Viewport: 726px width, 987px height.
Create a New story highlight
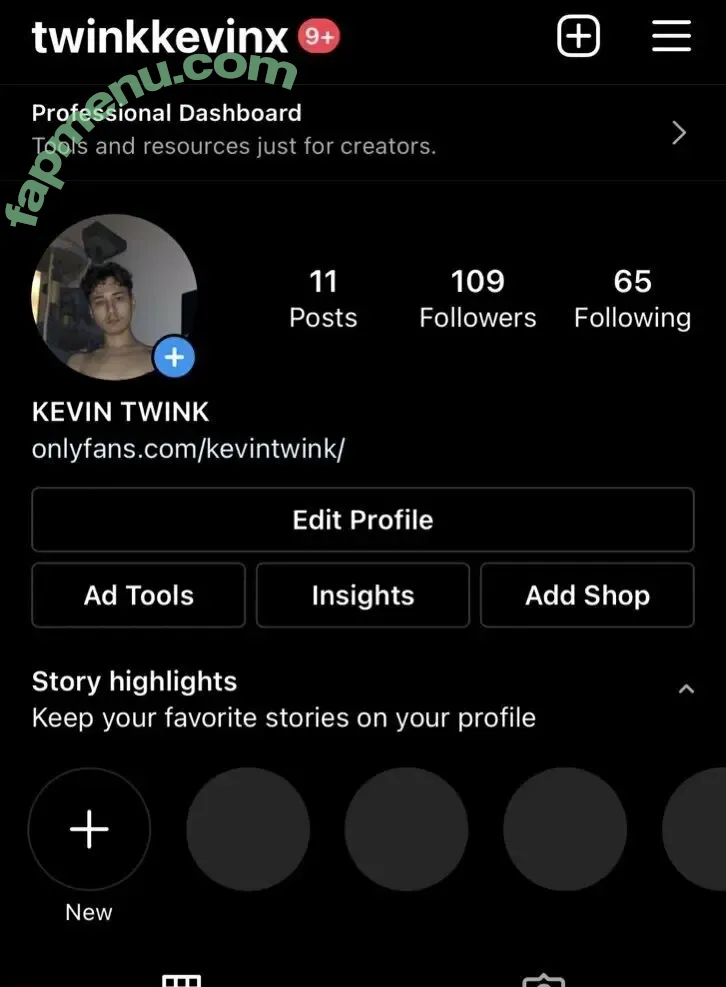pyautogui.click(x=89, y=829)
